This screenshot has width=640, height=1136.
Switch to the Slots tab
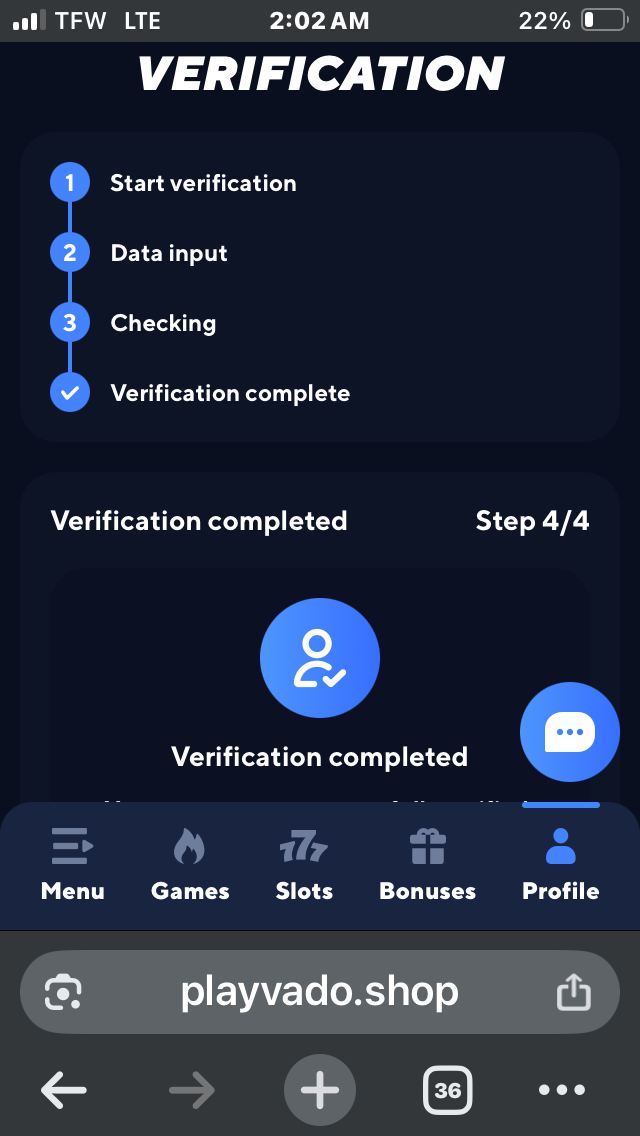[304, 866]
